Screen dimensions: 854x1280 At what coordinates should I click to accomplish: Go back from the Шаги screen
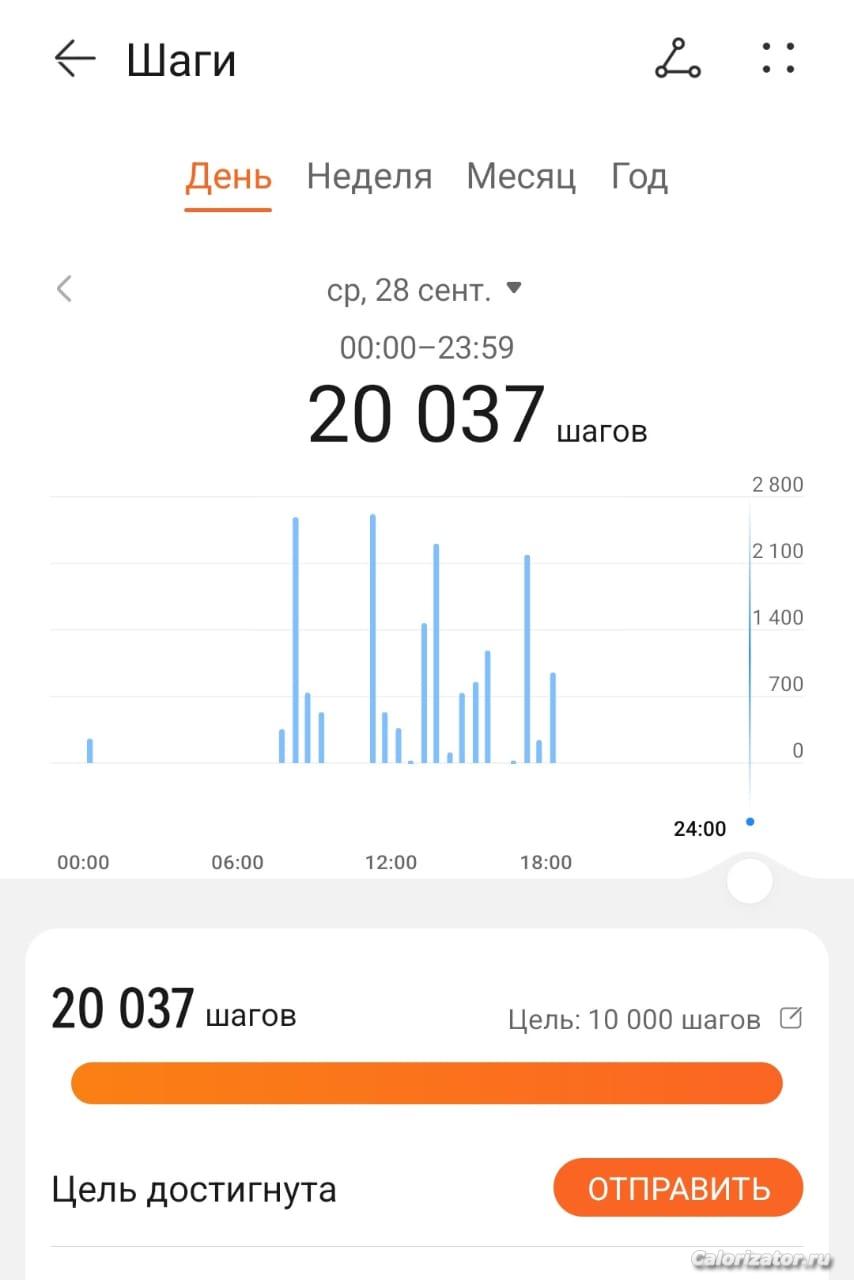pyautogui.click(x=74, y=59)
